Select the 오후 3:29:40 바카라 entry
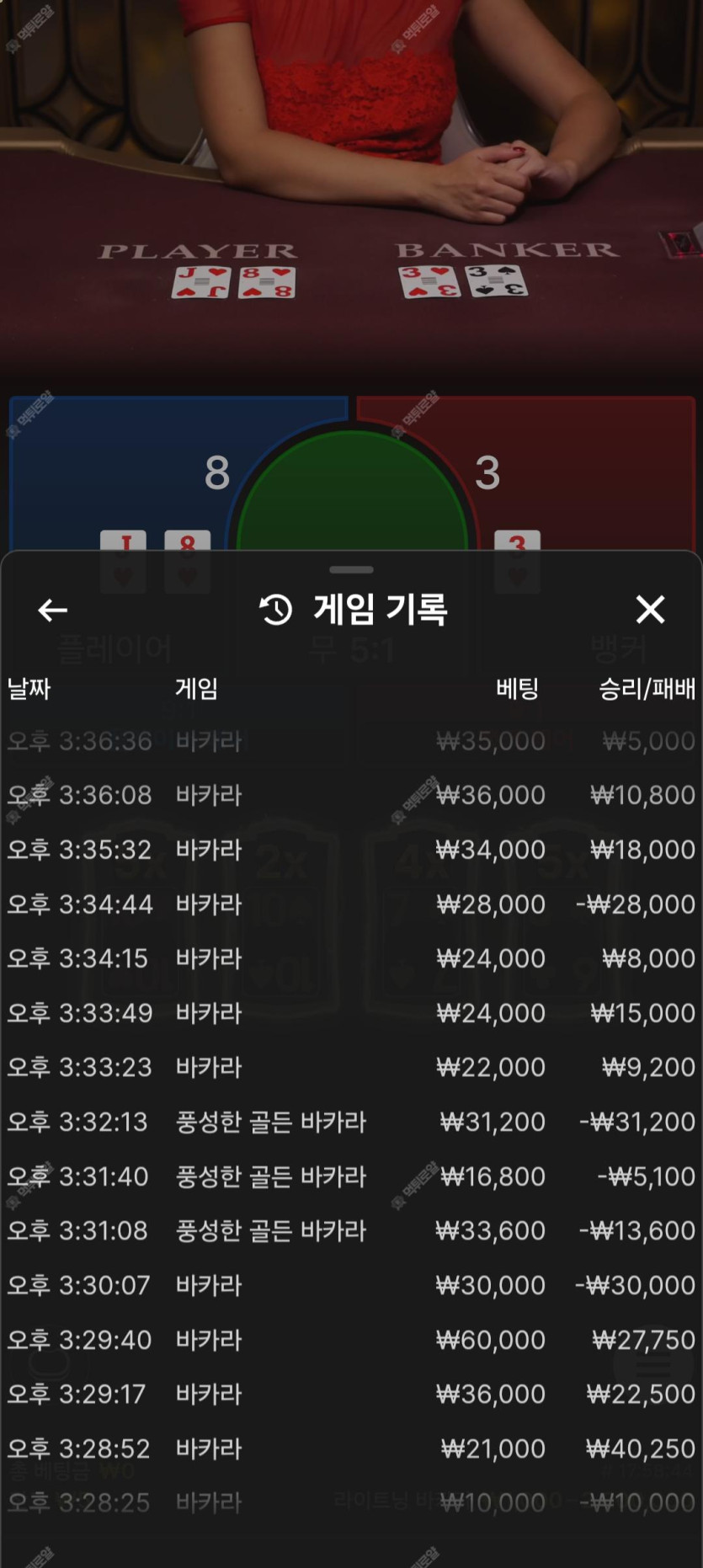Viewport: 703px width, 1568px height. click(x=351, y=1340)
